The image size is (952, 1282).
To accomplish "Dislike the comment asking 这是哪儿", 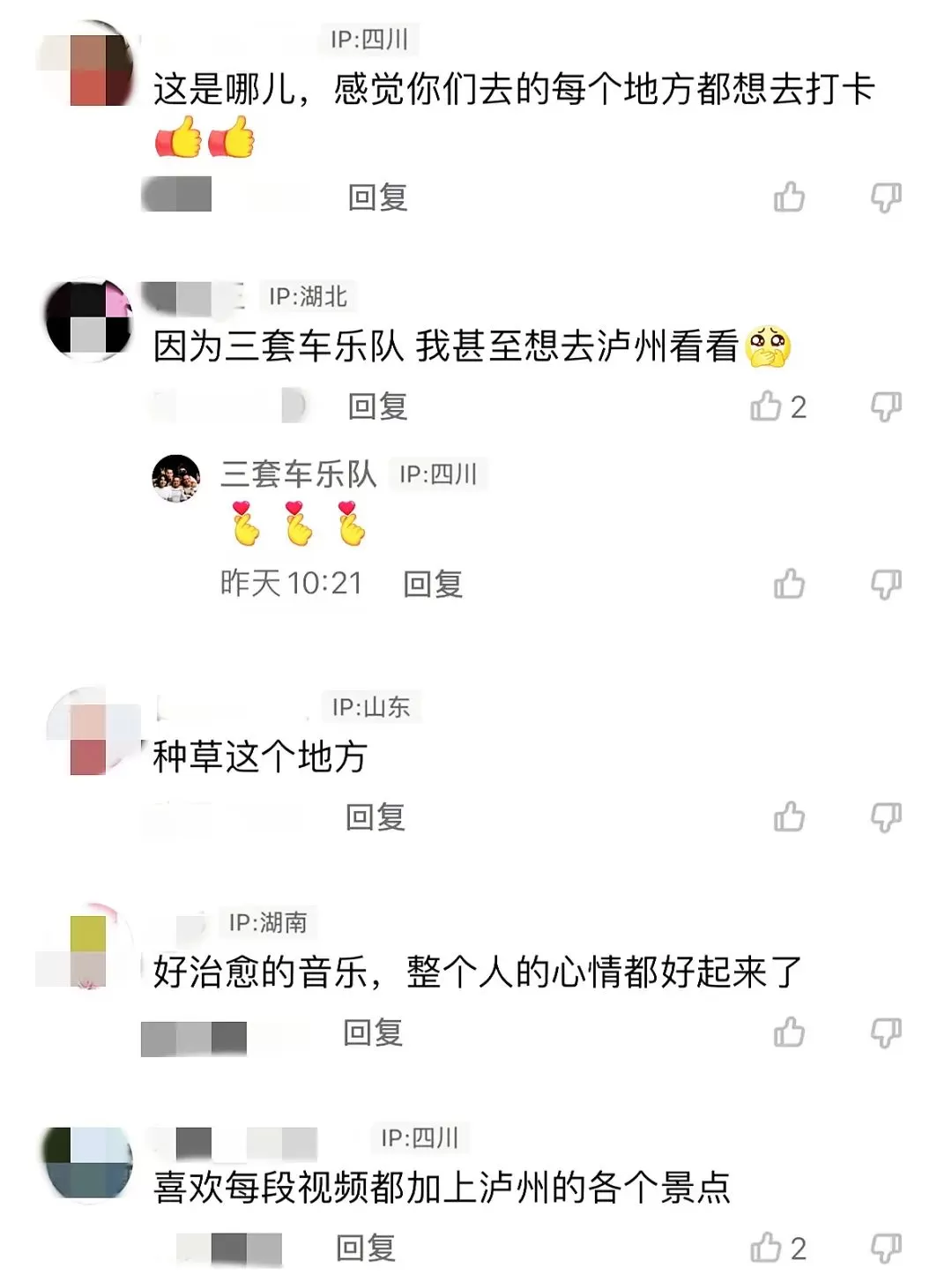I will (885, 198).
